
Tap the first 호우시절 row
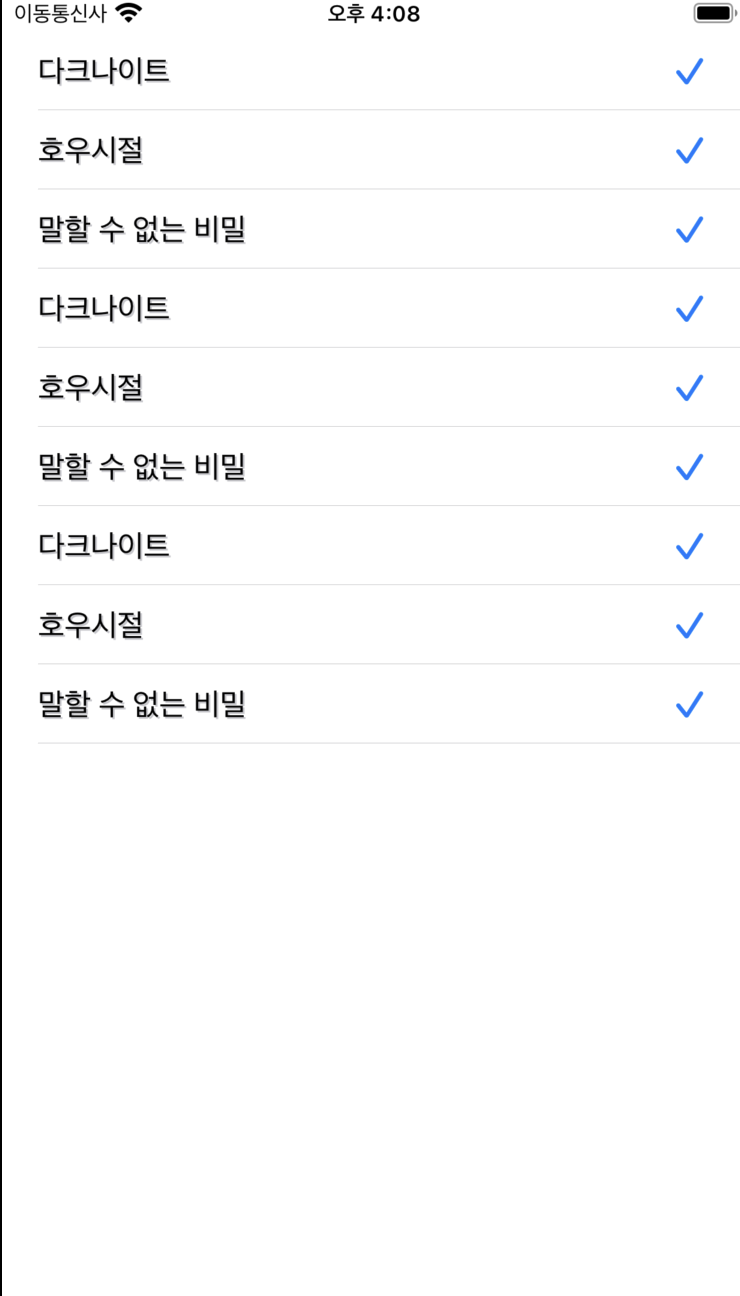pyautogui.click(x=91, y=150)
